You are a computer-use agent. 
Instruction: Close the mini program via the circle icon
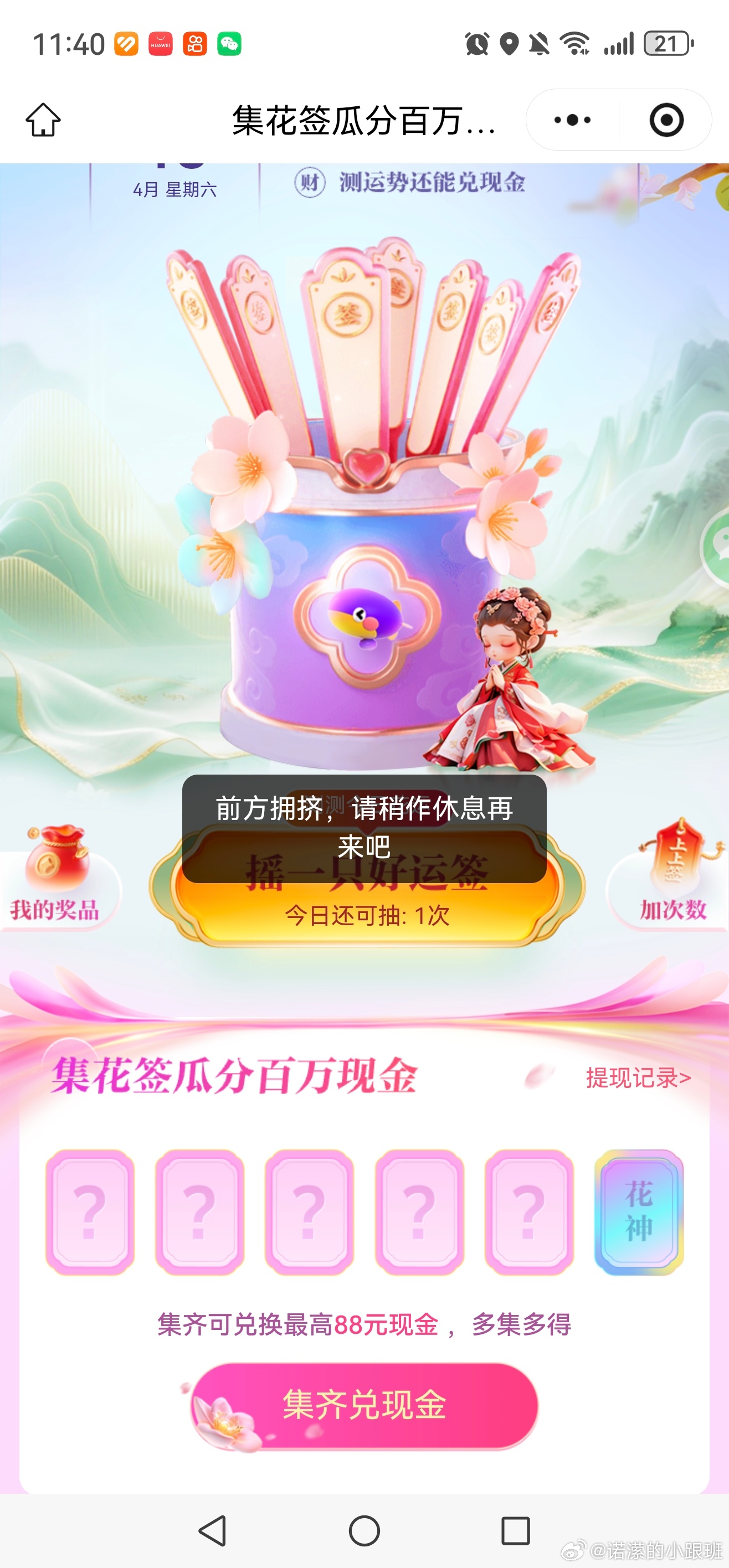(x=666, y=120)
